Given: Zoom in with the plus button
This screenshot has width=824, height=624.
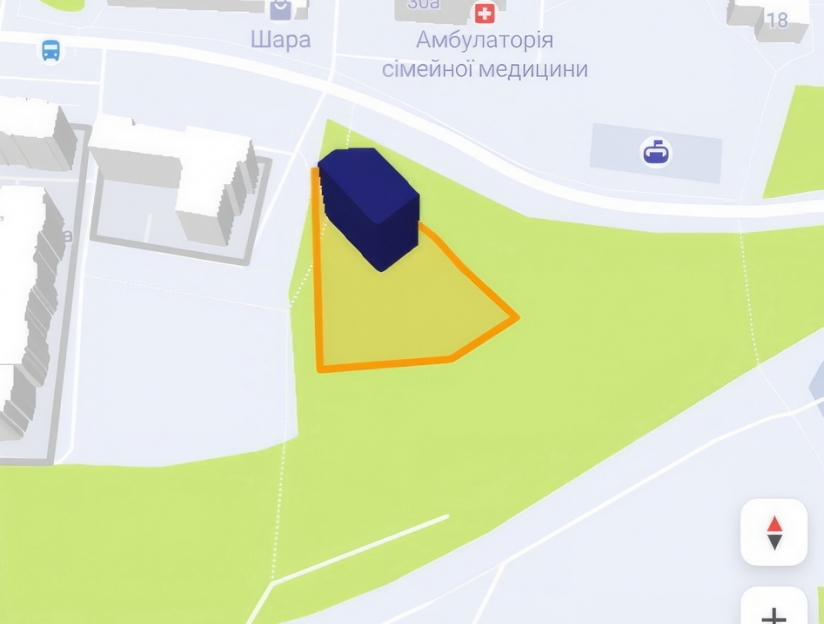Looking at the screenshot, I should click(x=773, y=612).
